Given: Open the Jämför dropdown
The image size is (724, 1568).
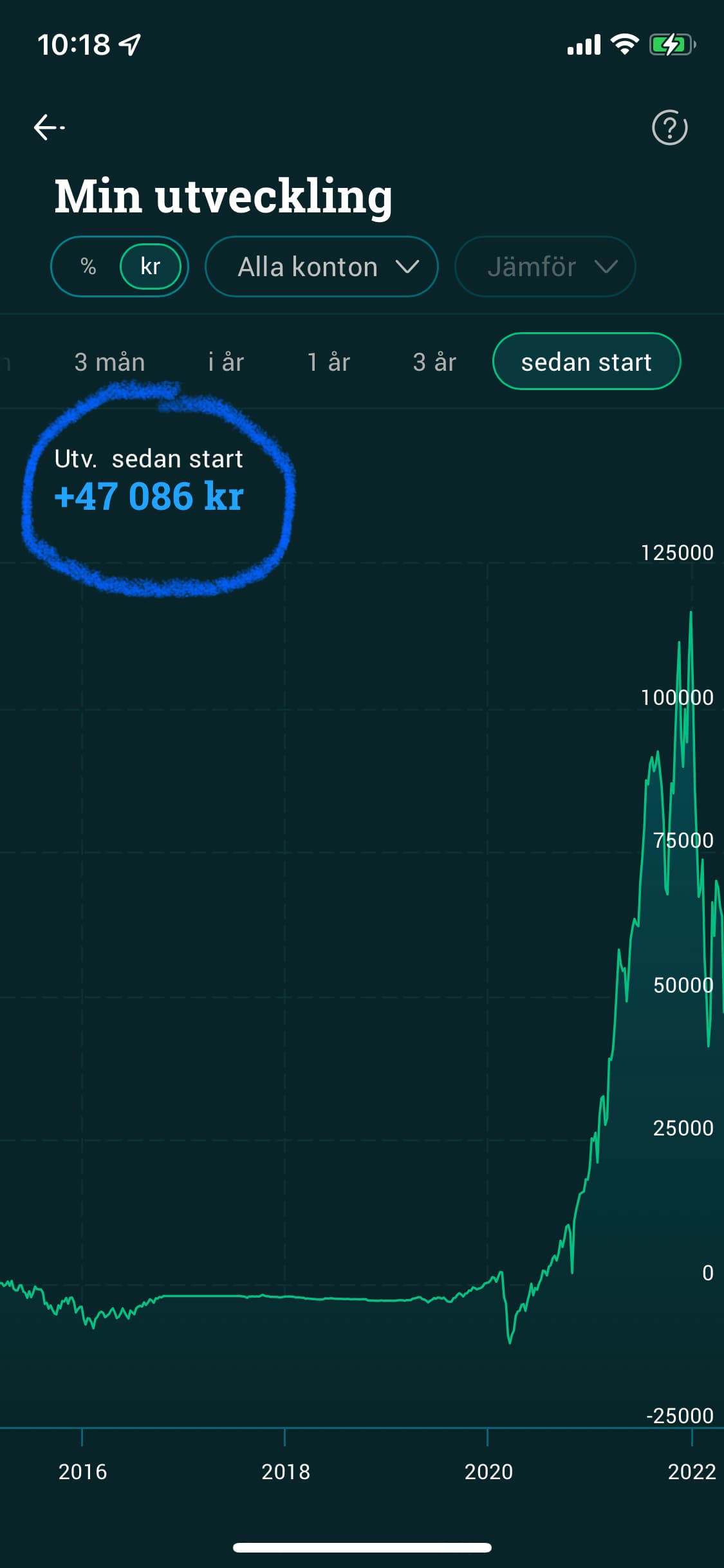Looking at the screenshot, I should 544,266.
